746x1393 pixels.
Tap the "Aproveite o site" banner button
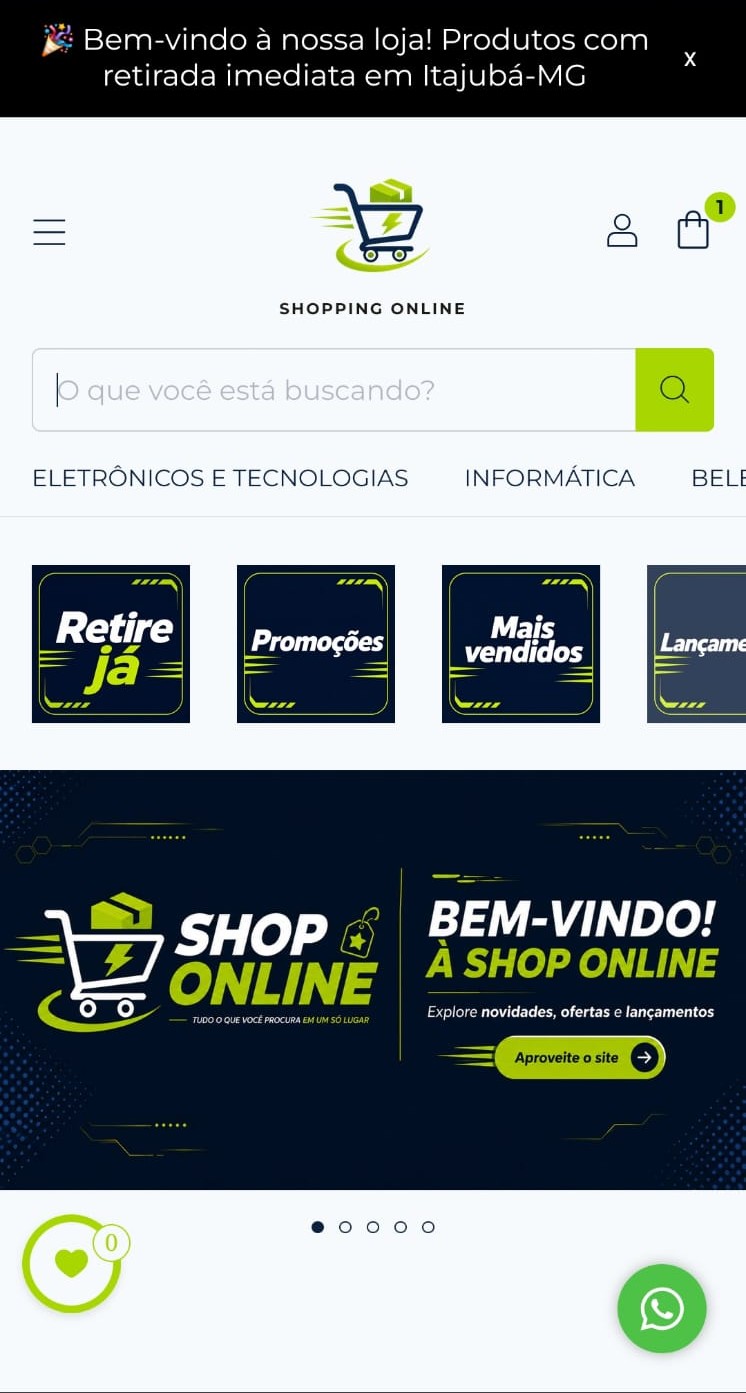pyautogui.click(x=580, y=1057)
